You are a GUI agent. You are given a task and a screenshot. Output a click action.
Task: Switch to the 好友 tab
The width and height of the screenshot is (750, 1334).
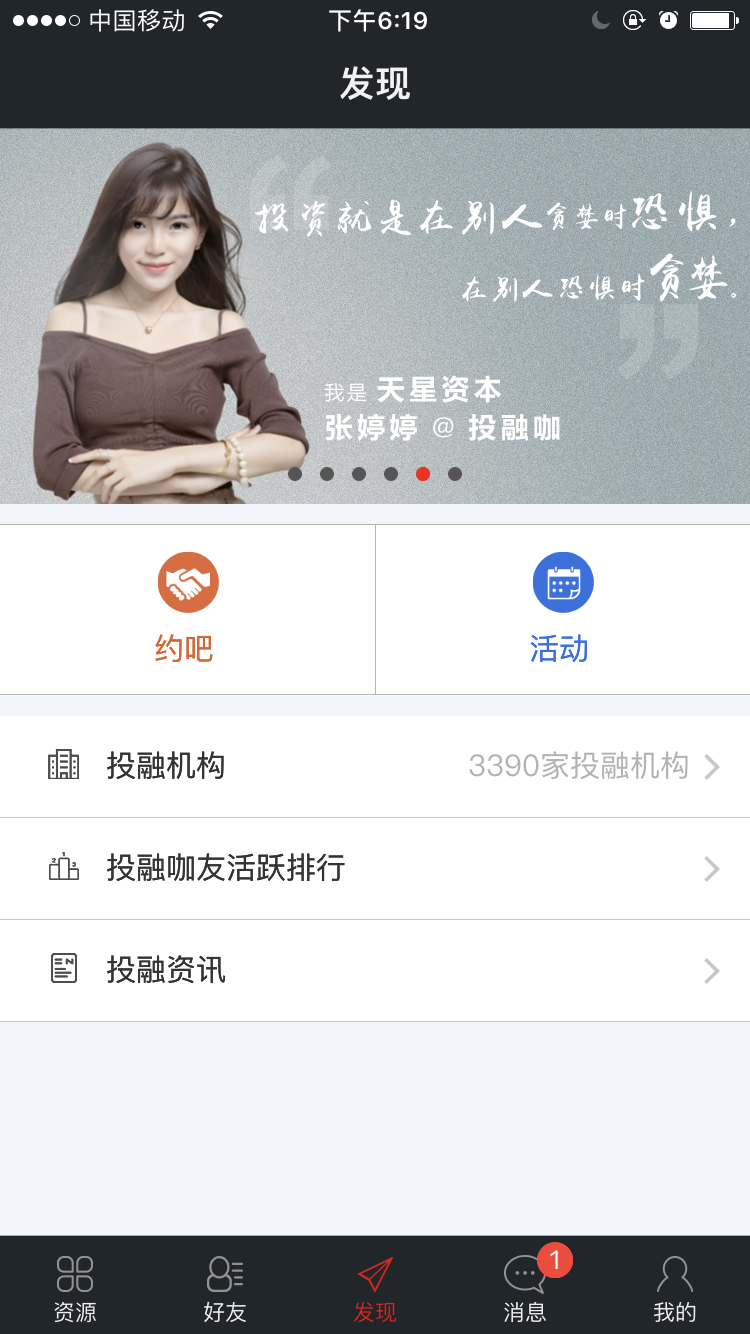click(x=225, y=1287)
